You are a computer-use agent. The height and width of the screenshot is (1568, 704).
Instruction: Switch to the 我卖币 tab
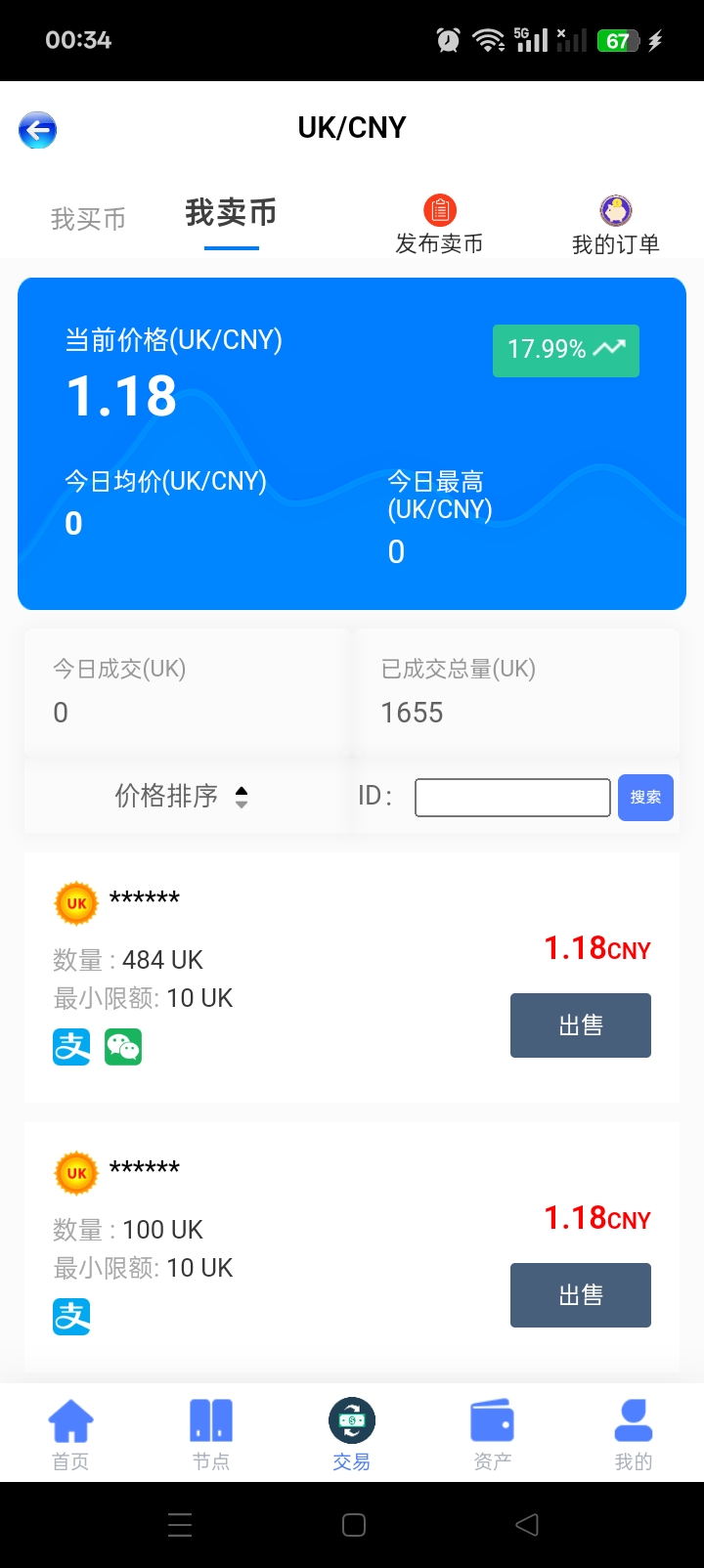coord(231,212)
